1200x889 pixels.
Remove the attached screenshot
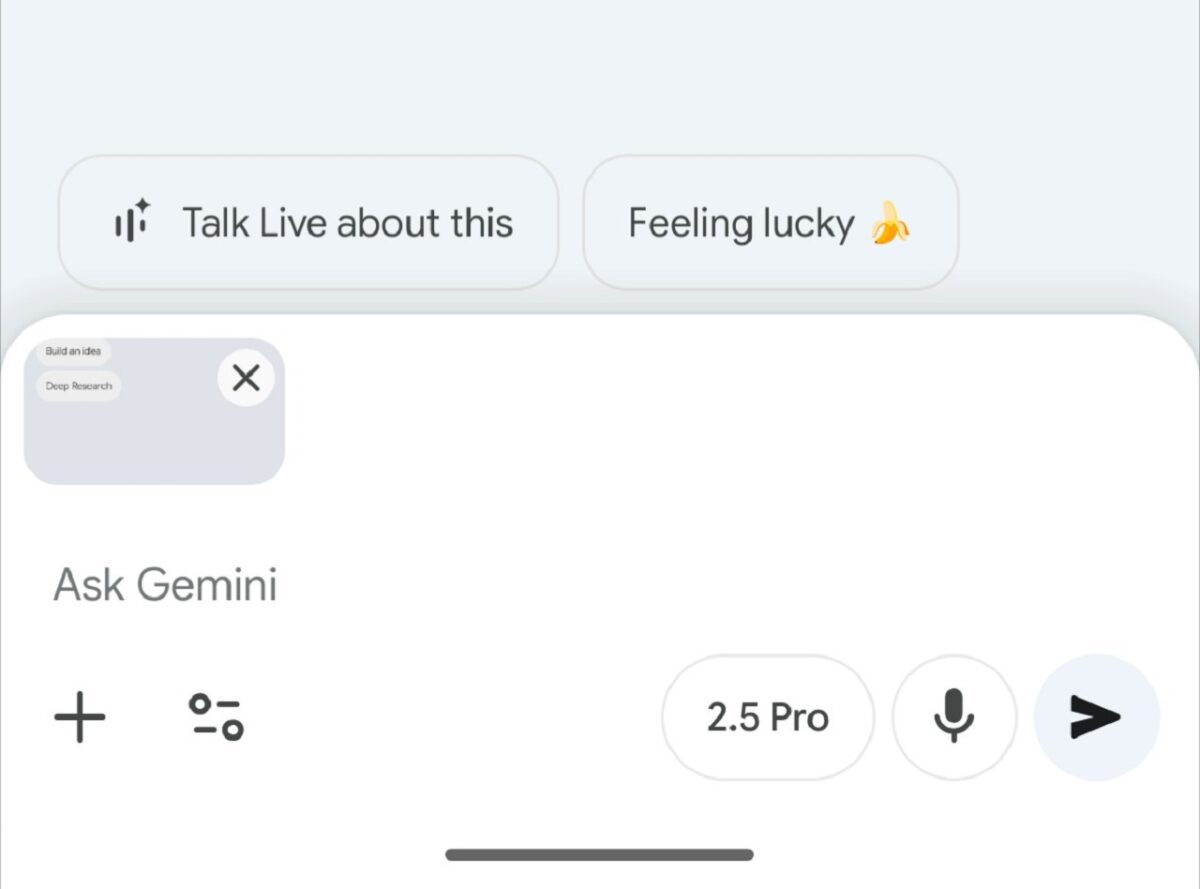(245, 378)
